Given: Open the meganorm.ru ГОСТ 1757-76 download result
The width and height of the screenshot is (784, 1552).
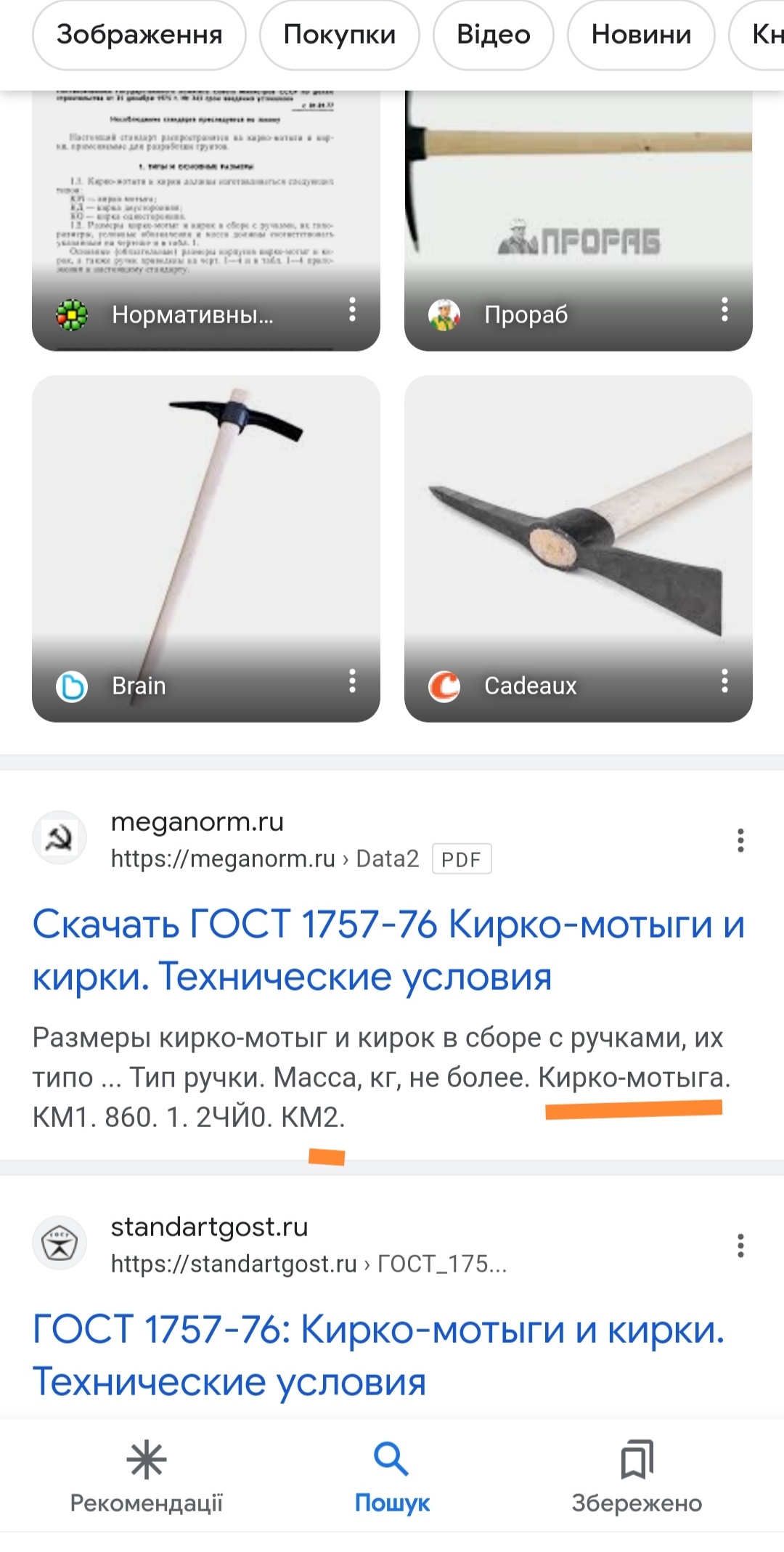Looking at the screenshot, I should (388, 950).
